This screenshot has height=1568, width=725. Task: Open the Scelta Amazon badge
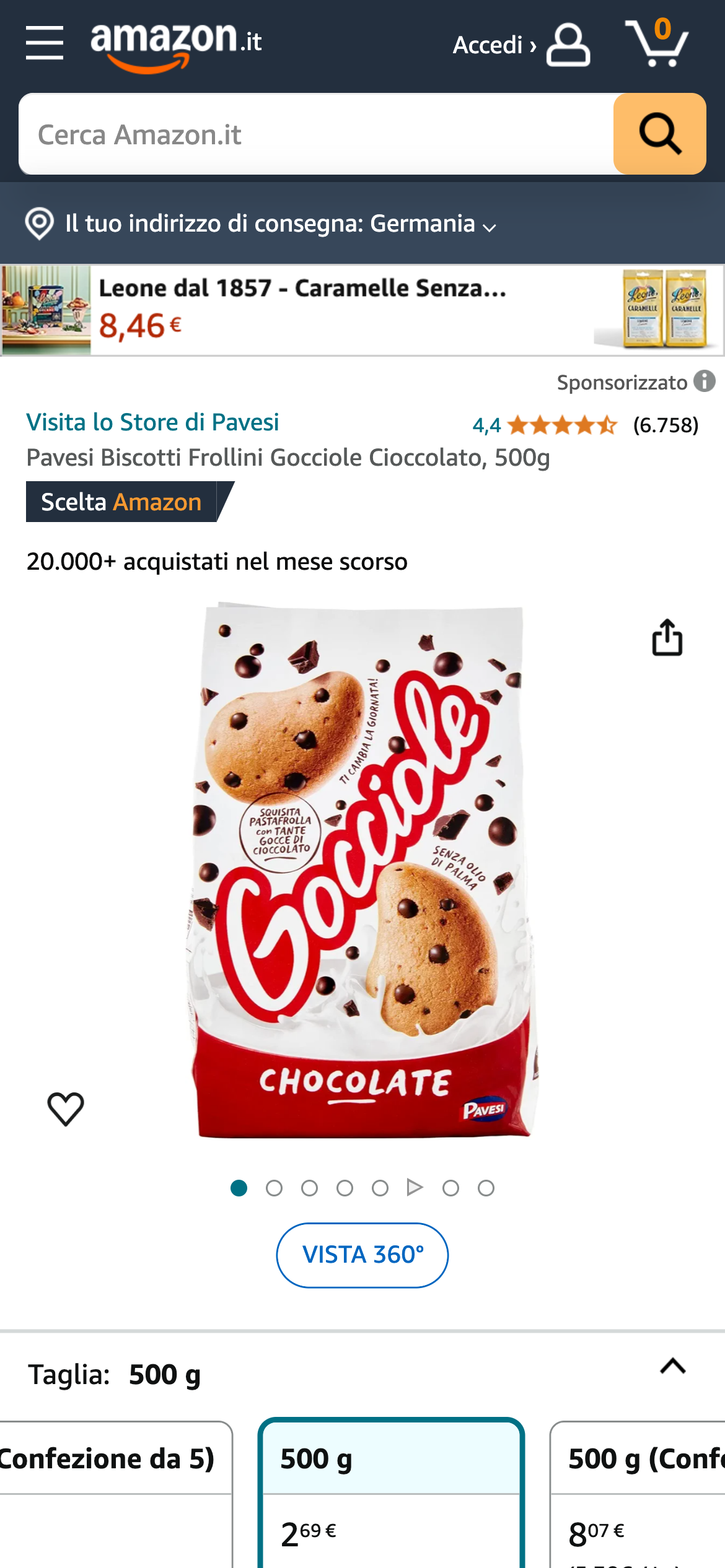pos(121,502)
